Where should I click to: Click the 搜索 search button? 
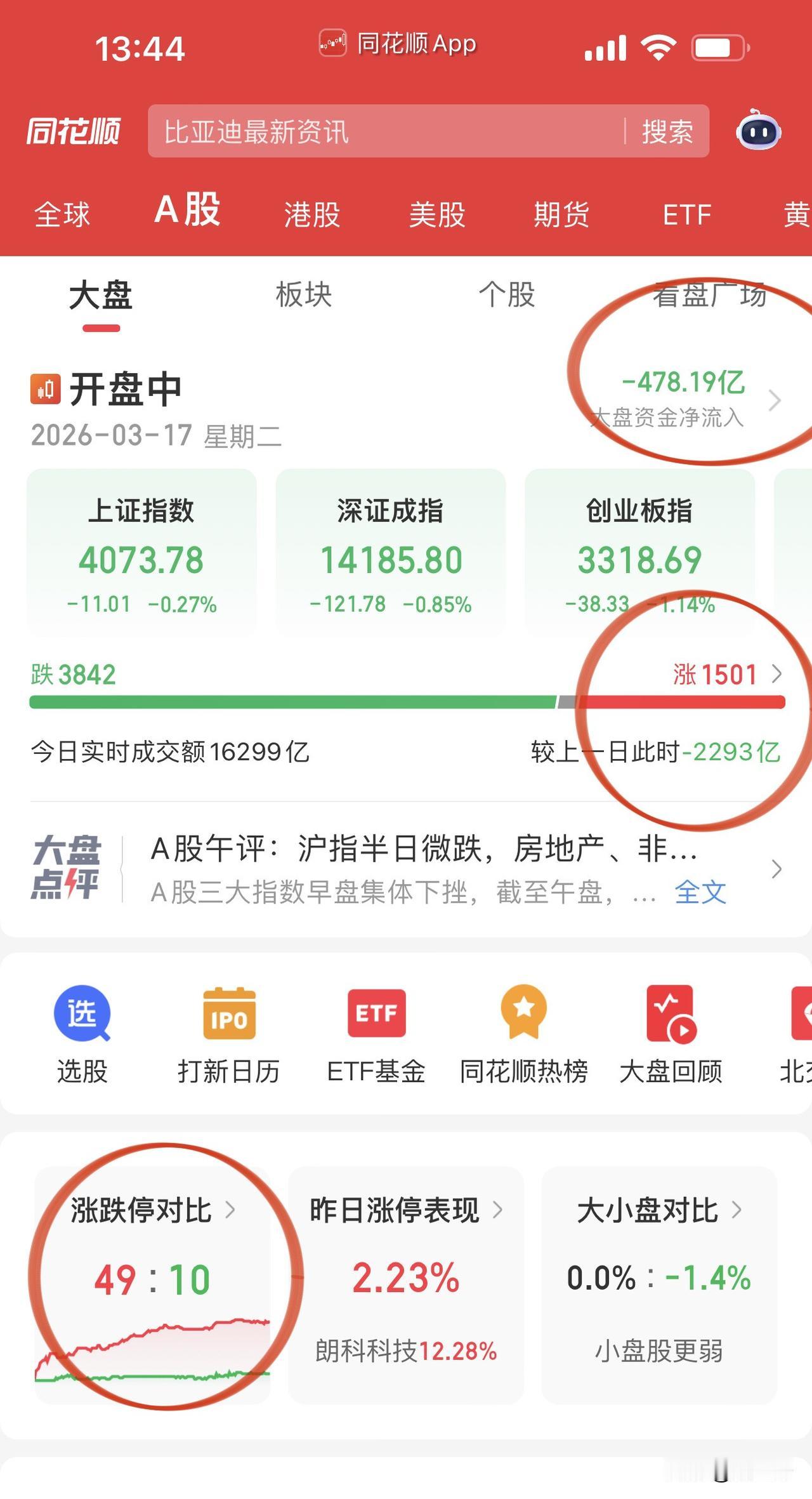coord(667,131)
